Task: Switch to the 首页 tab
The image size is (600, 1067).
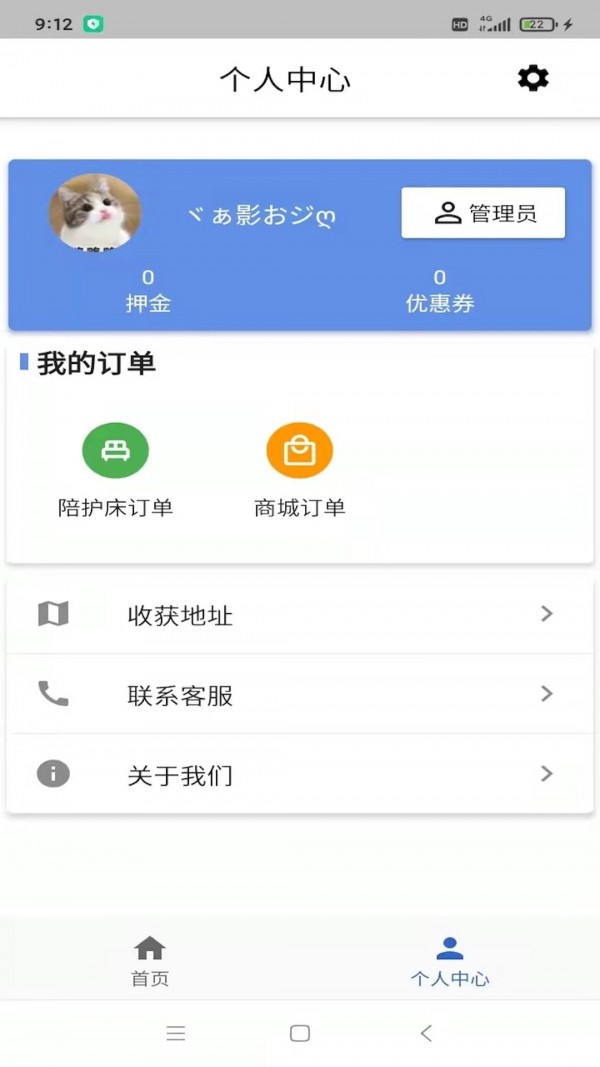Action: coord(150,961)
